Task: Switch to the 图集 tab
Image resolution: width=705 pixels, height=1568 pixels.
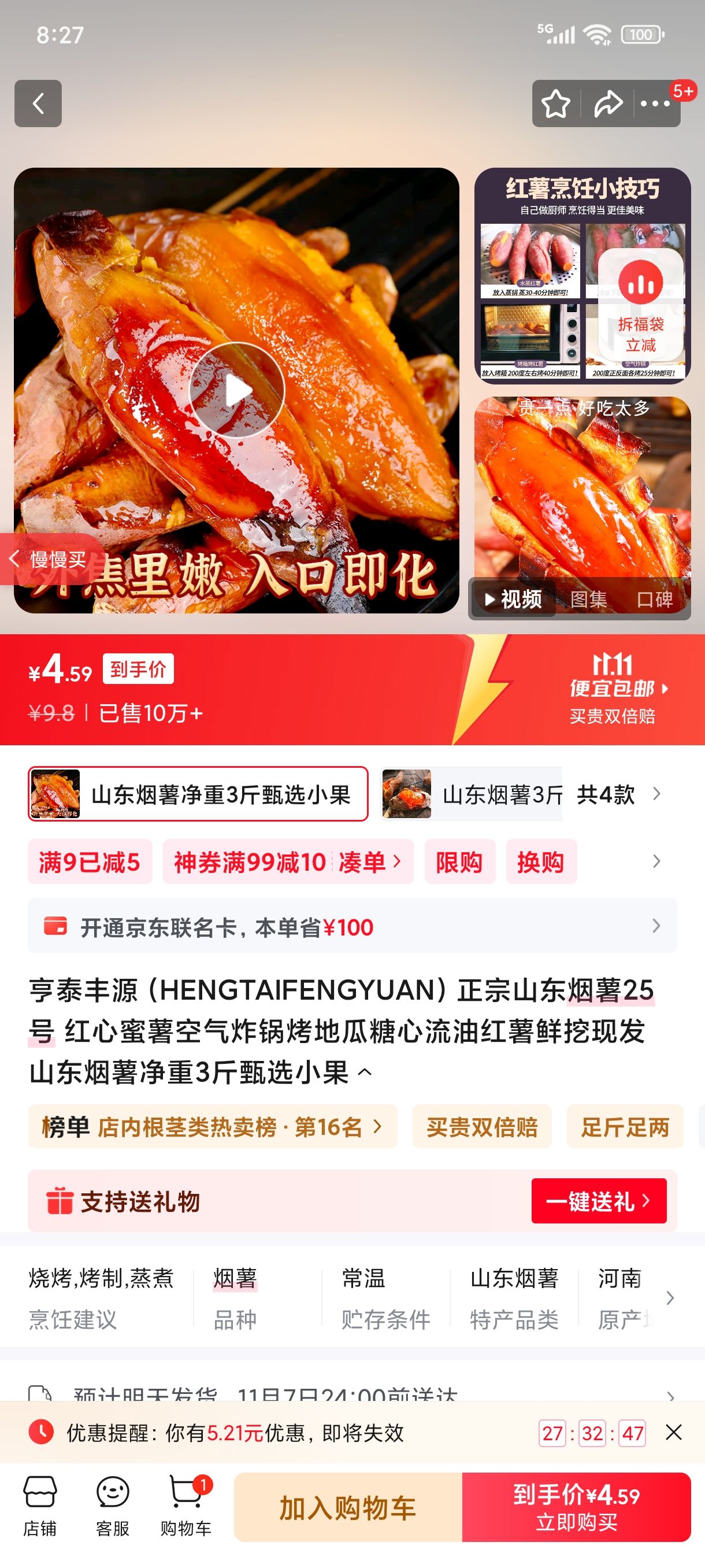Action: point(589,600)
